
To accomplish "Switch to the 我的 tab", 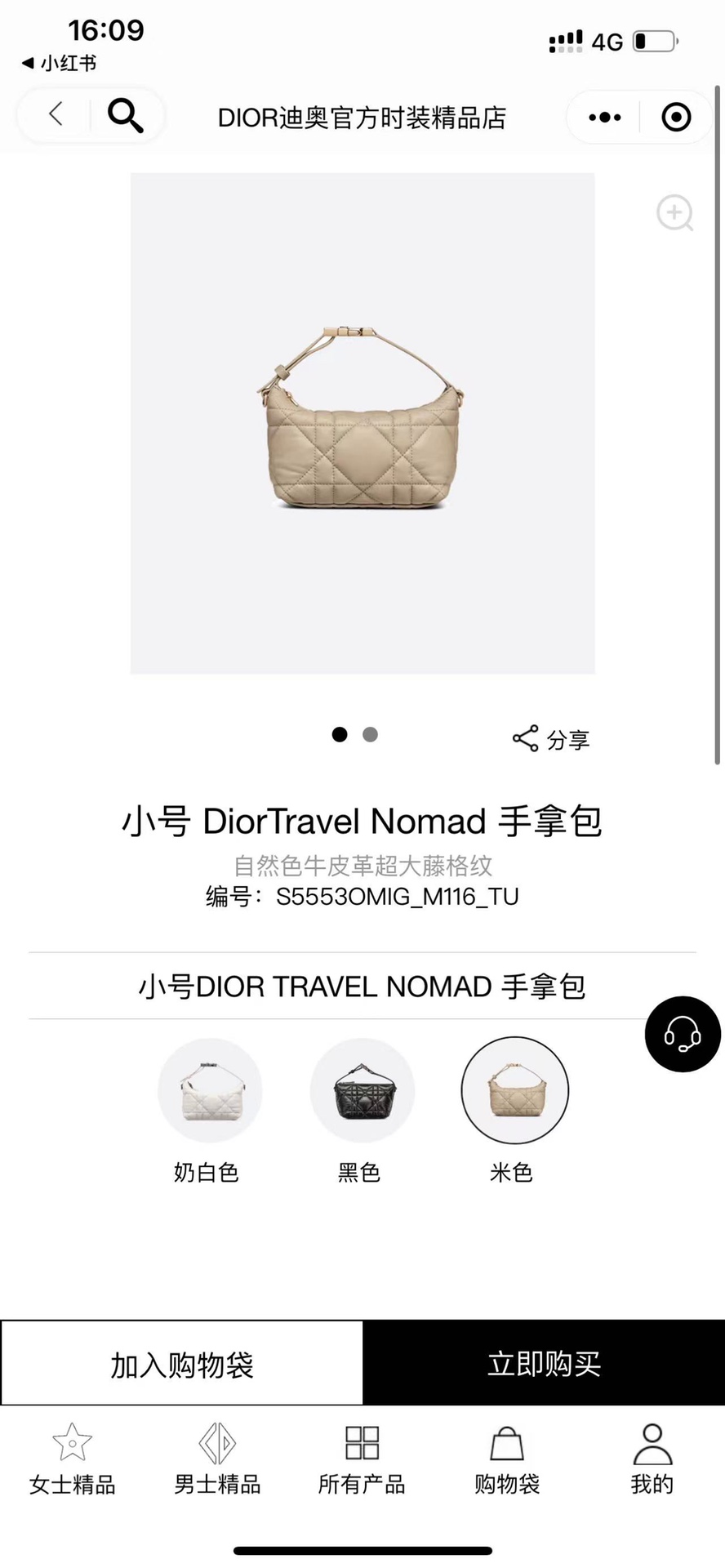I will tap(652, 1459).
